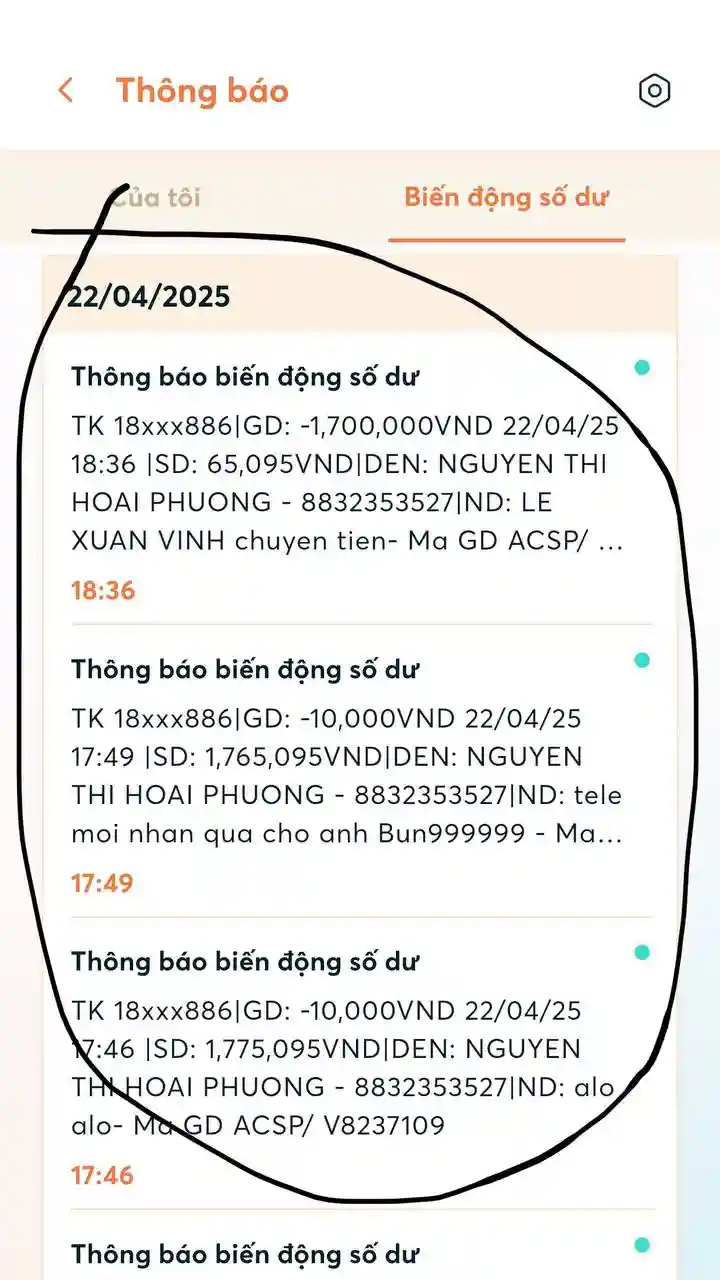
Task: Switch to the Của tôi tab
Action: (x=156, y=197)
